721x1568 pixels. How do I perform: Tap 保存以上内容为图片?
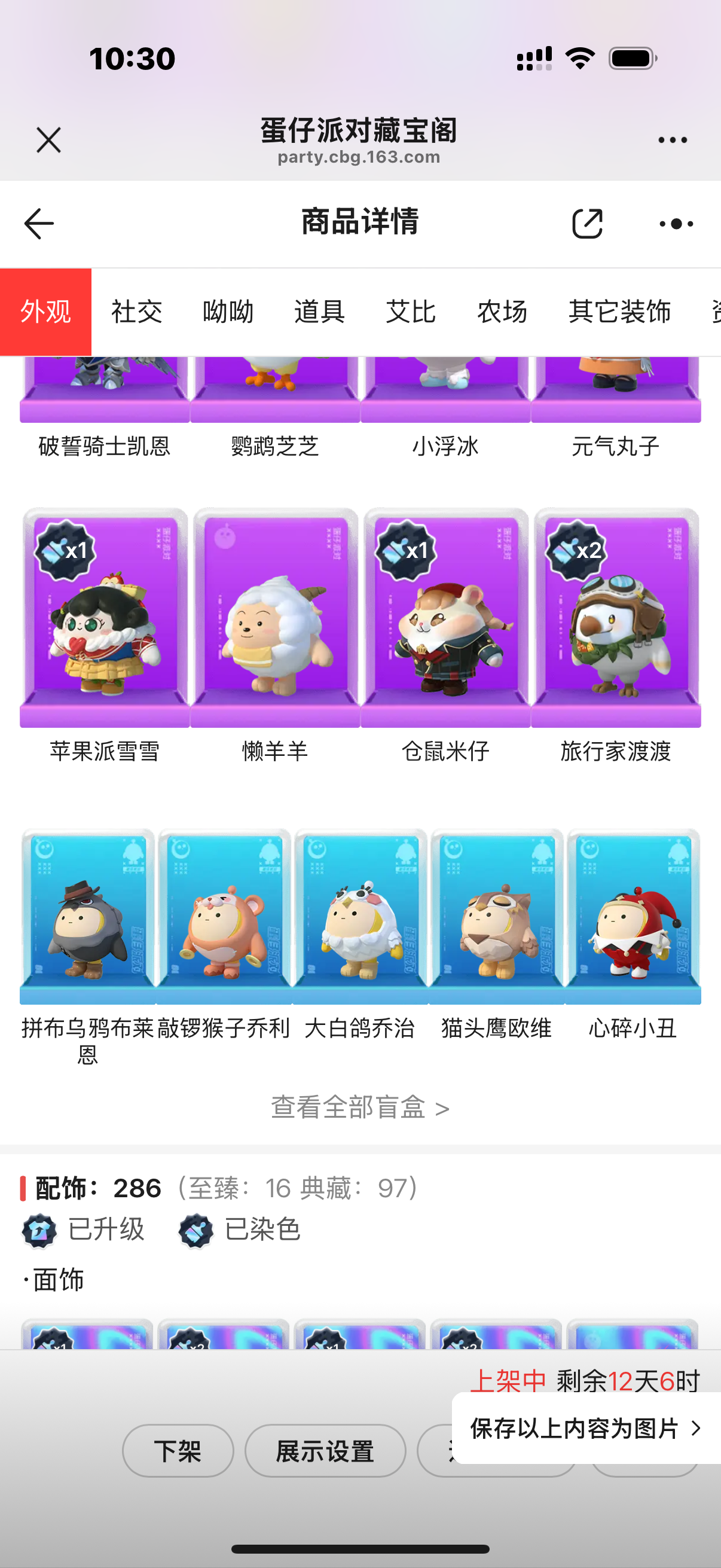[586, 1428]
